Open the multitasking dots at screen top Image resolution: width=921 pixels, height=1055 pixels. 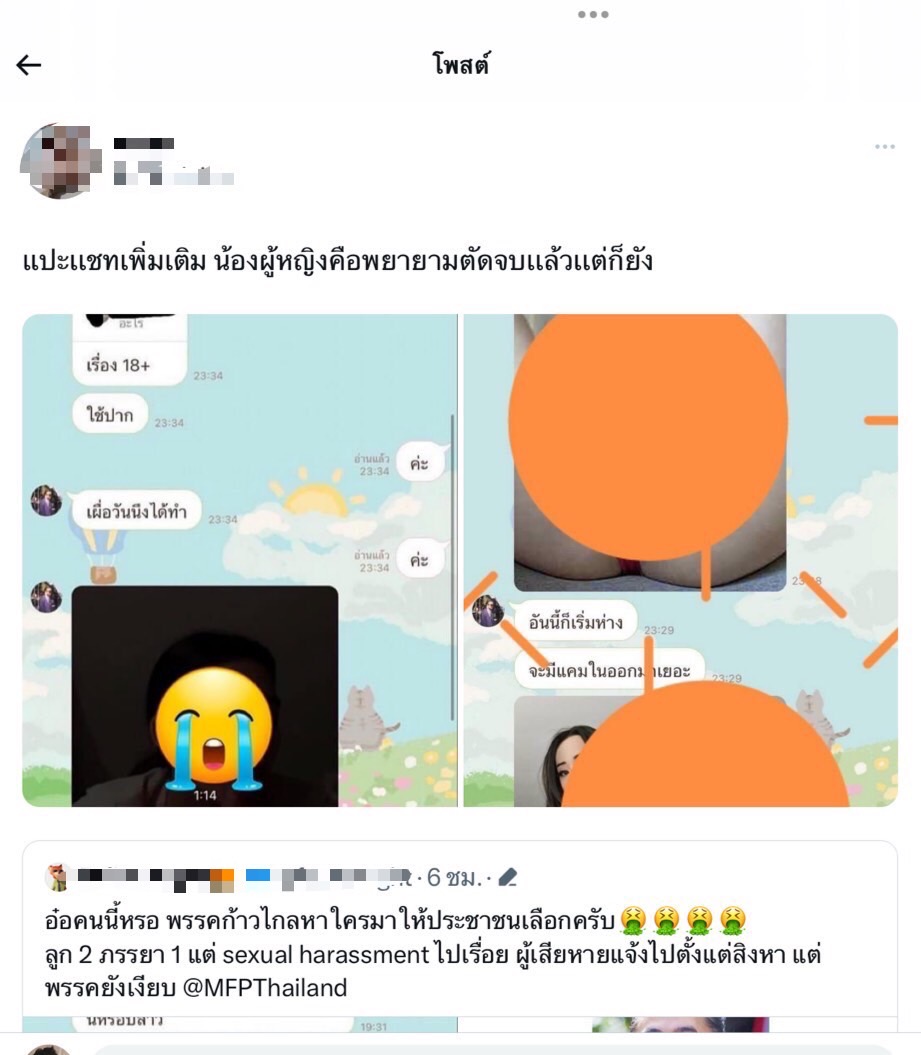click(x=593, y=14)
